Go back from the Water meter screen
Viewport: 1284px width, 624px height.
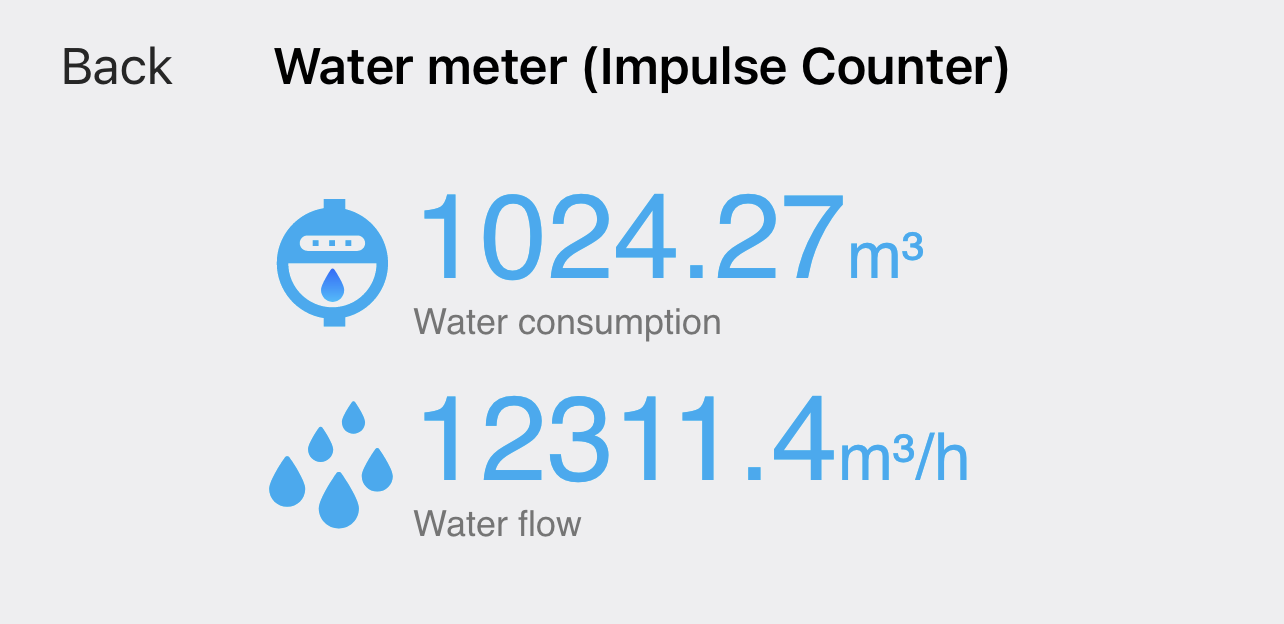(x=117, y=67)
